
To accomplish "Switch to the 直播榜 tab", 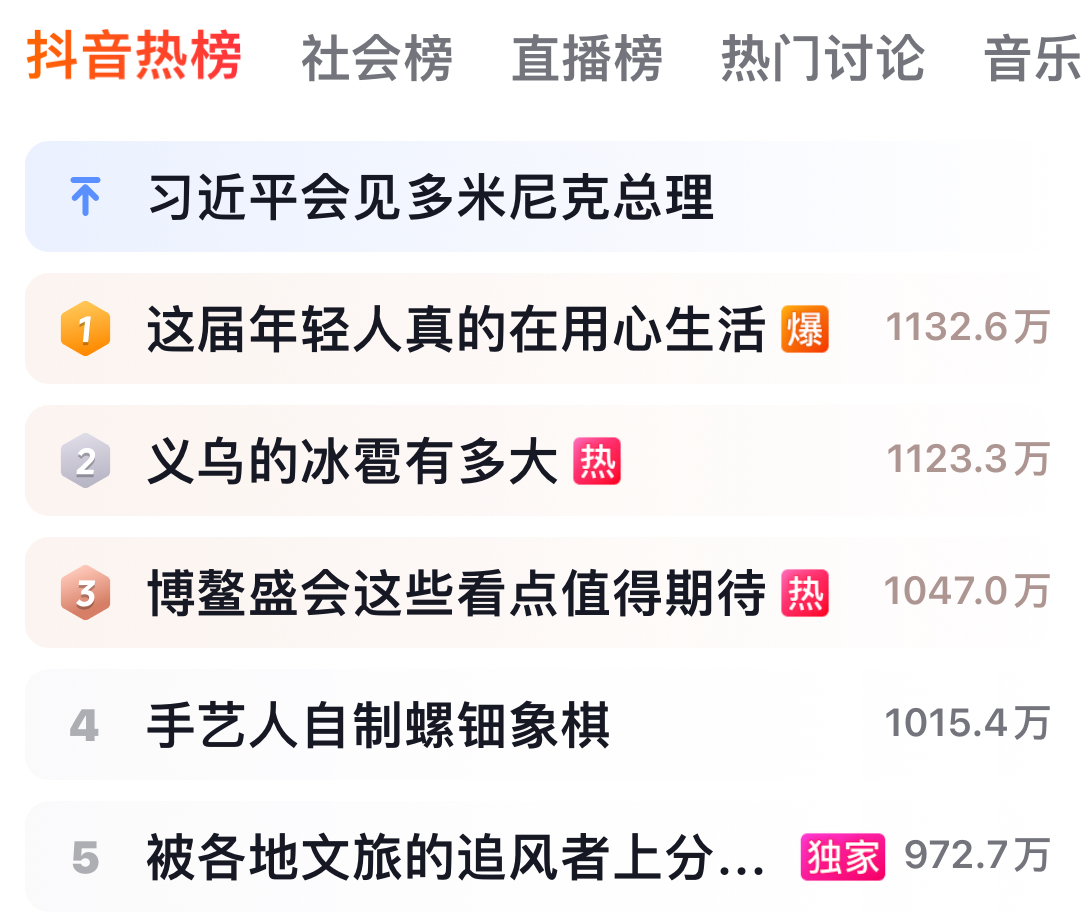I will (587, 59).
